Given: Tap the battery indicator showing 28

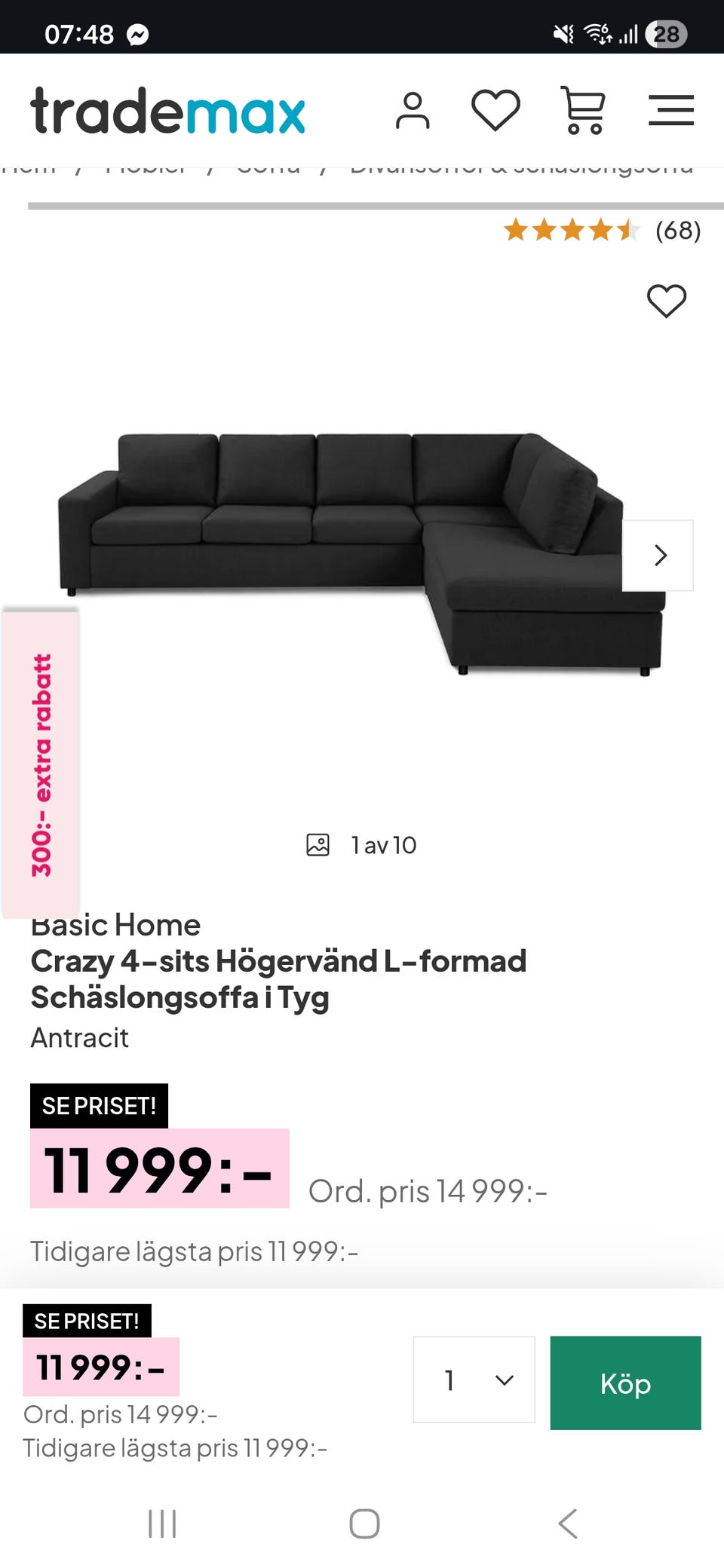Looking at the screenshot, I should pos(668,34).
